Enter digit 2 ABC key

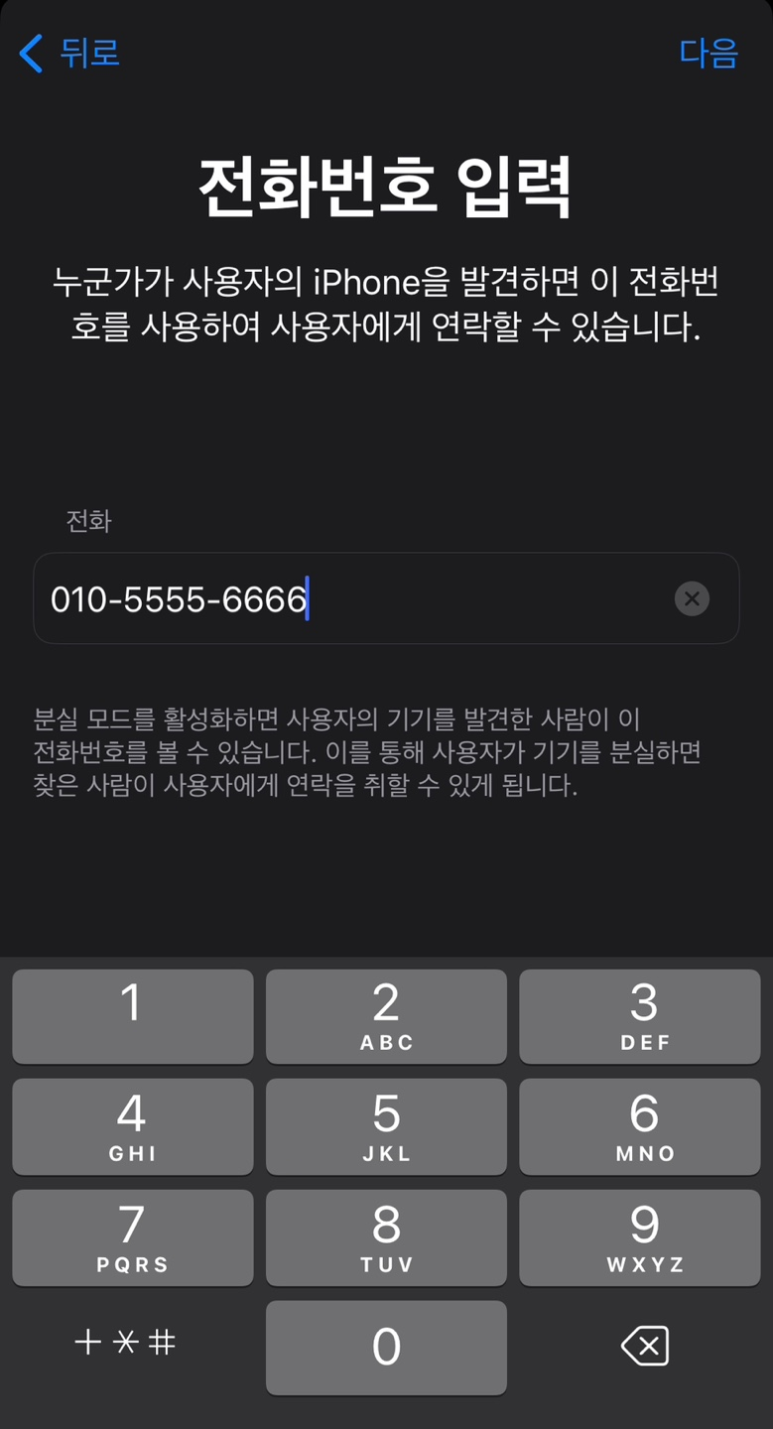coord(386,1016)
